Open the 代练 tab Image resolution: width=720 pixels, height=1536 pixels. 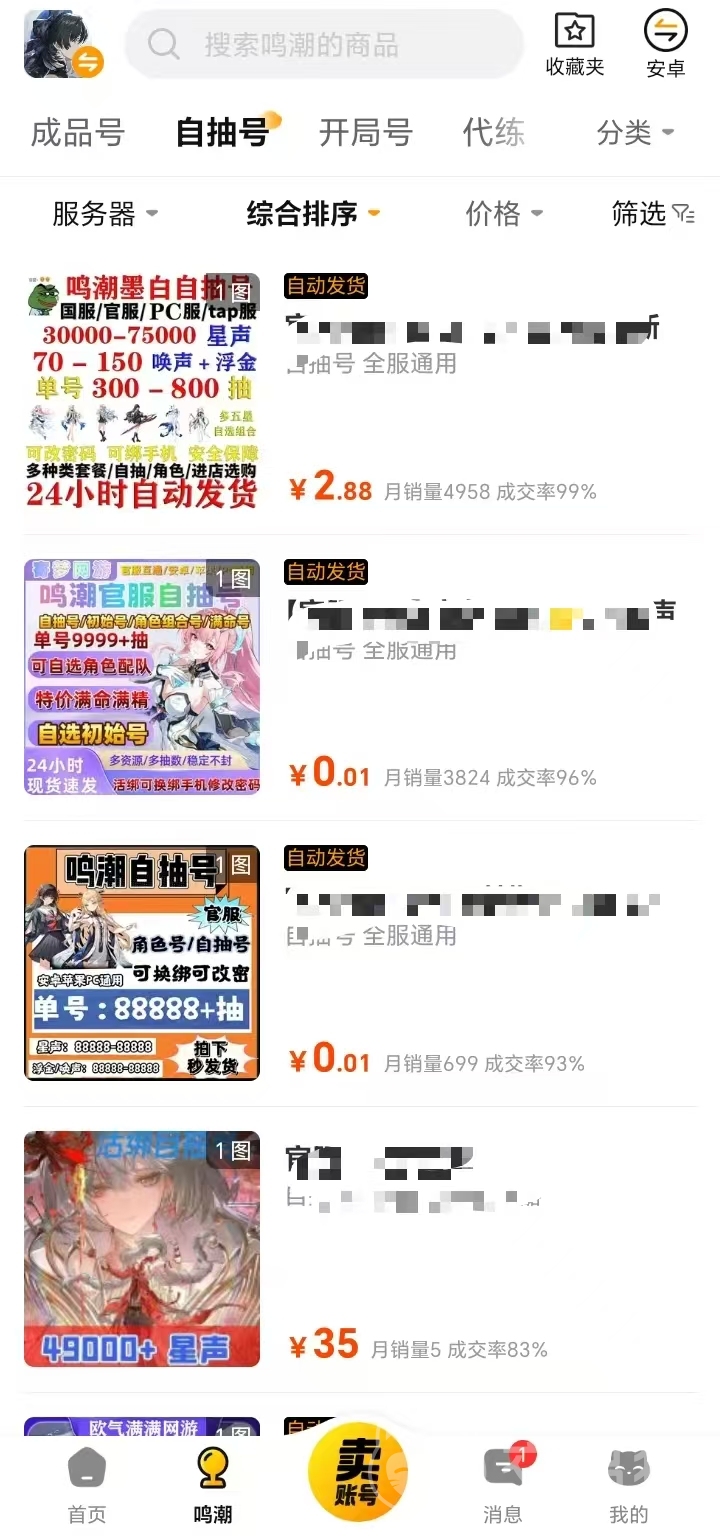(x=493, y=132)
